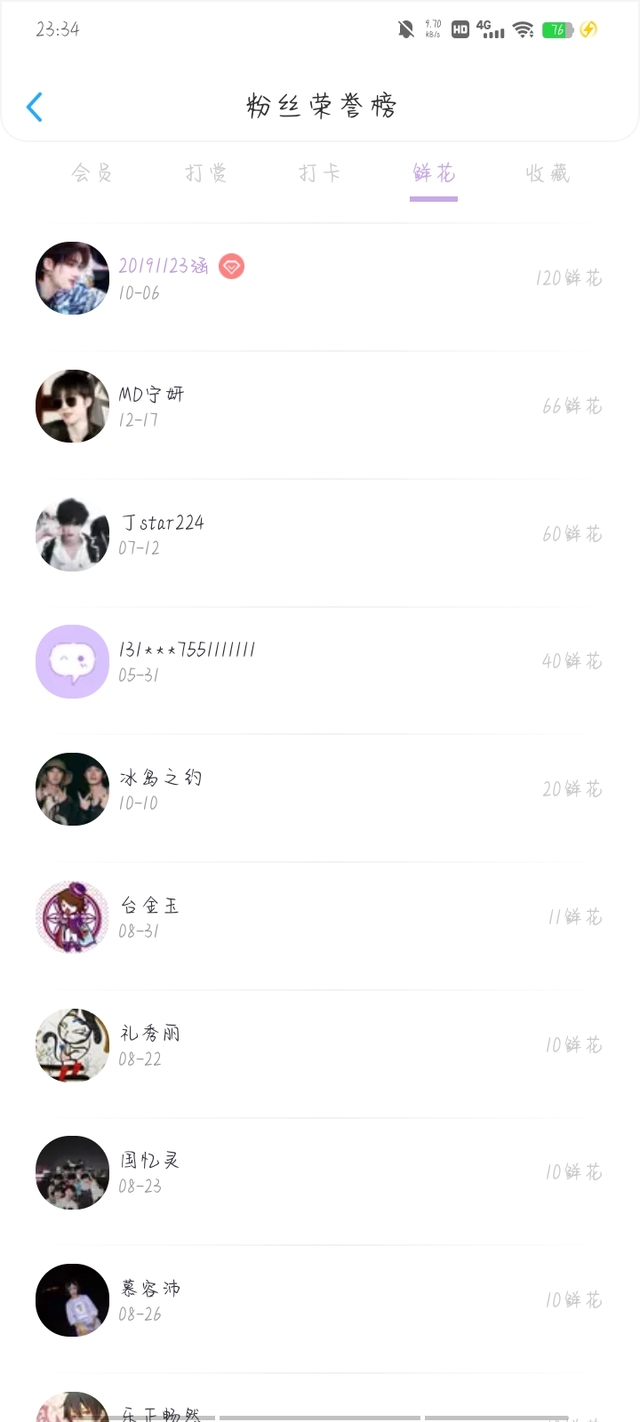Open 冰岛之约's fan entry
This screenshot has width=640, height=1422.
[320, 789]
